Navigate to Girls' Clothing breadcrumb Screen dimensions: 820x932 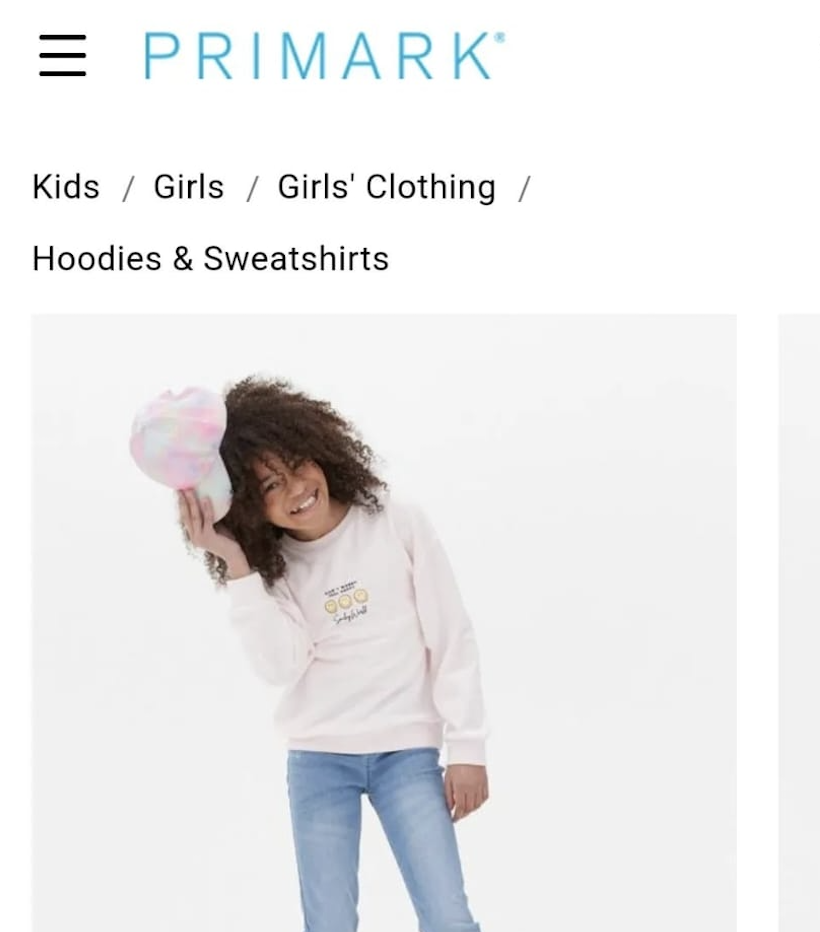pyautogui.click(x=386, y=187)
